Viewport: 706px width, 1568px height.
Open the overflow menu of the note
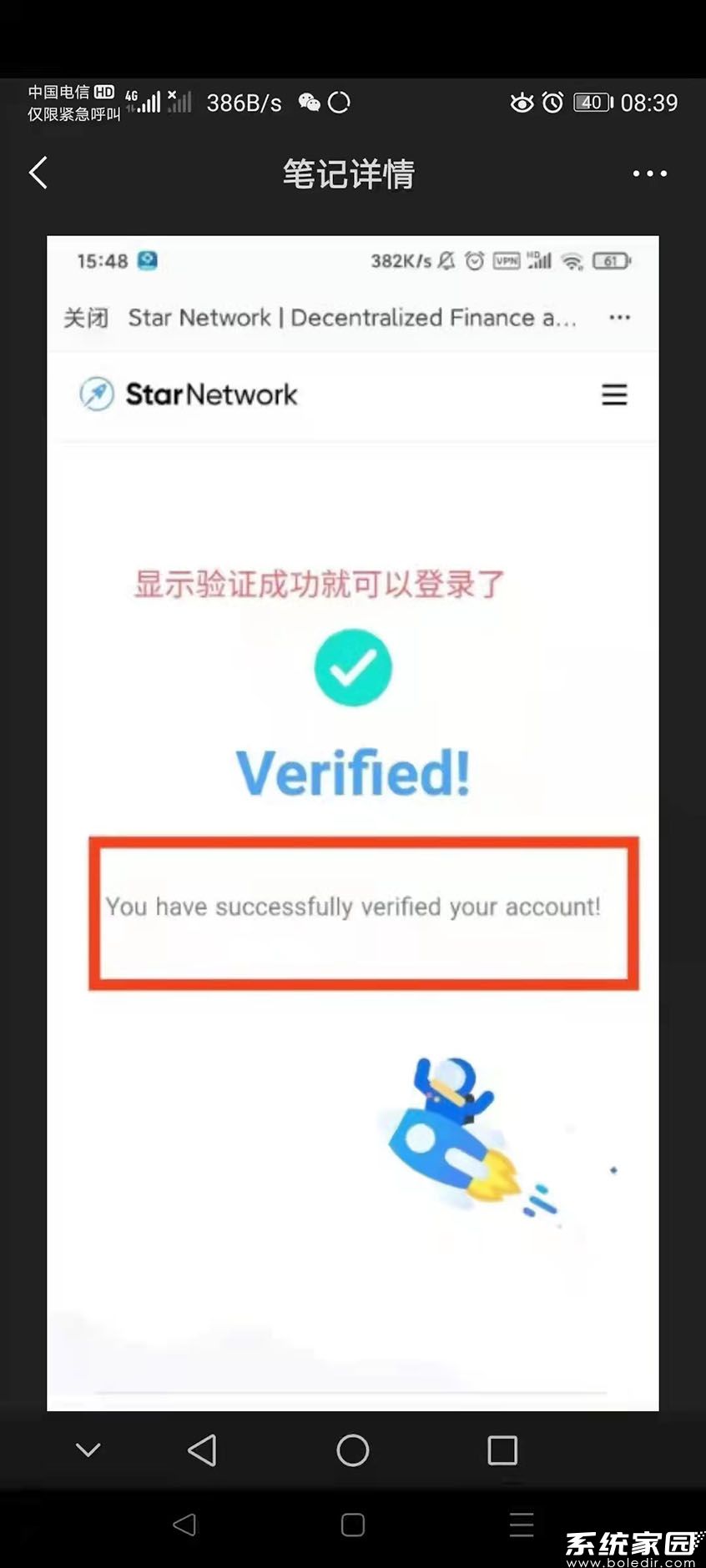pyautogui.click(x=649, y=173)
